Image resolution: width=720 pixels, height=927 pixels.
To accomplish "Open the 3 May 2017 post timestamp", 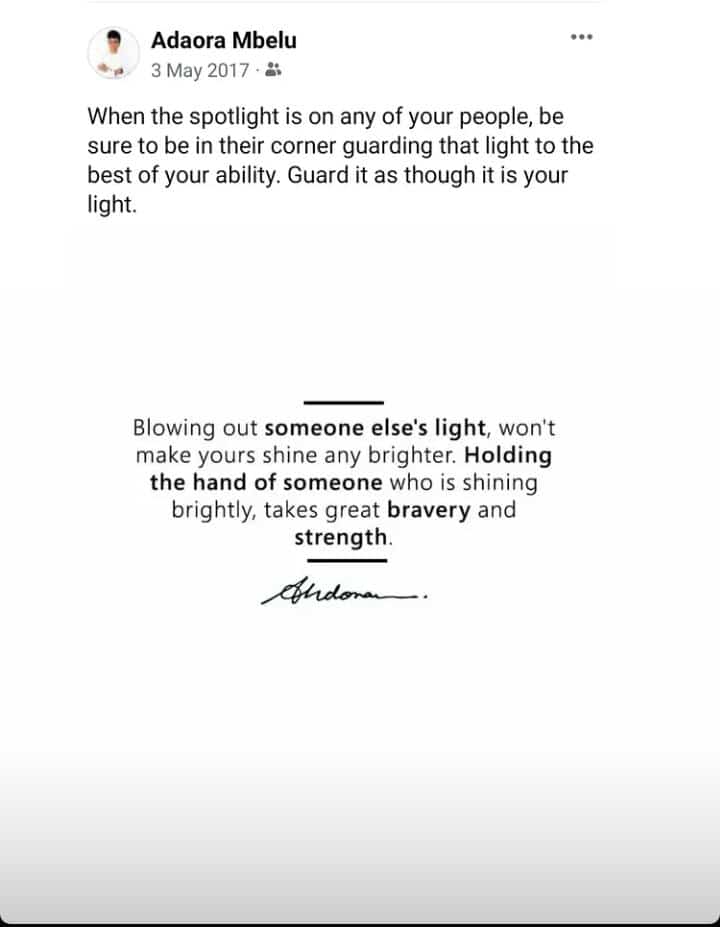I will click(x=200, y=70).
